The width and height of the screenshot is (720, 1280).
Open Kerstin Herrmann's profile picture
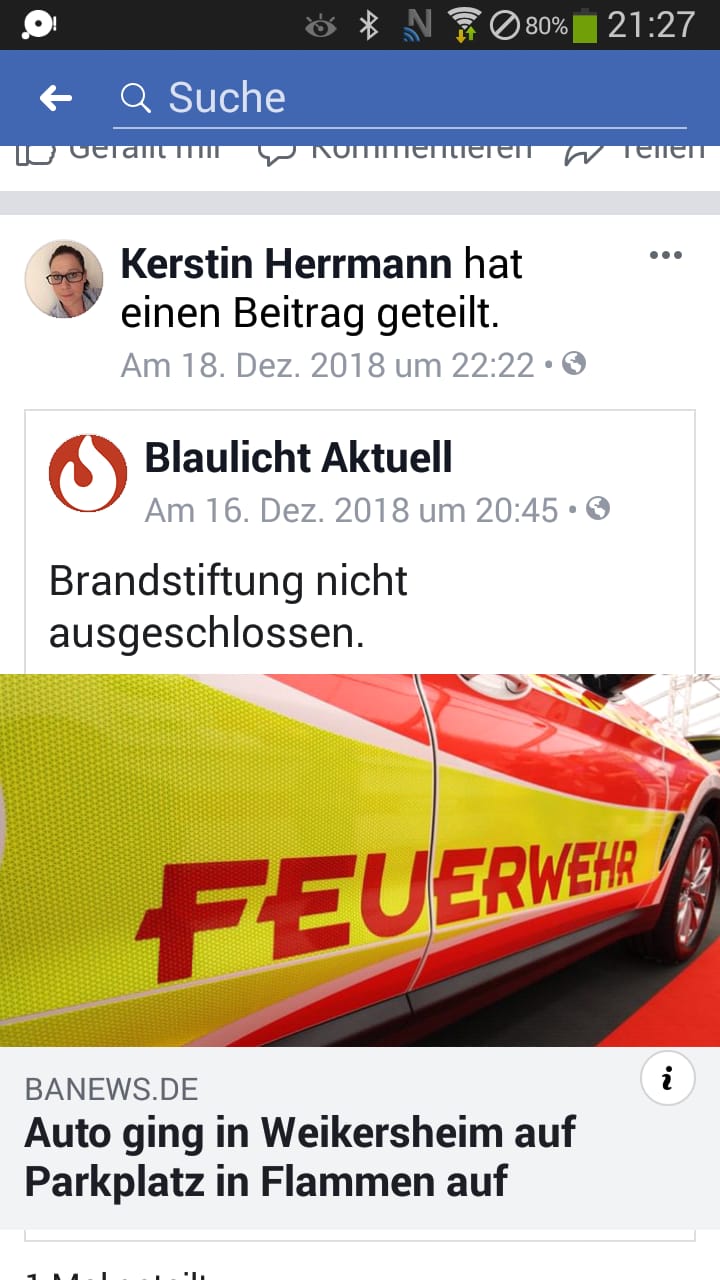(64, 279)
